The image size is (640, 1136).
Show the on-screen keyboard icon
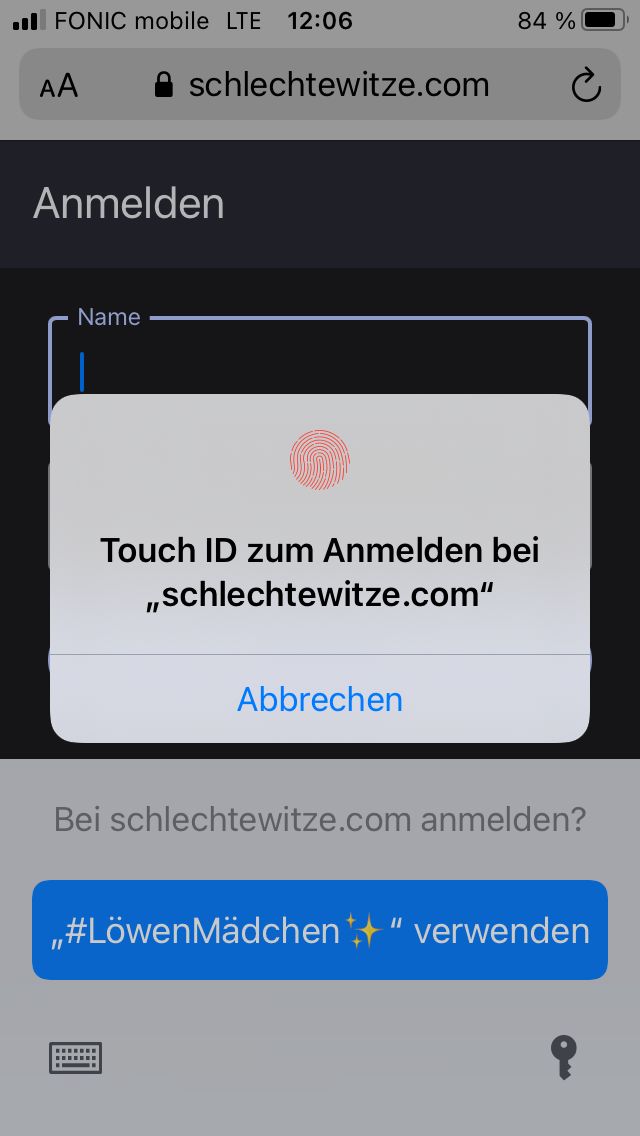[76, 1057]
